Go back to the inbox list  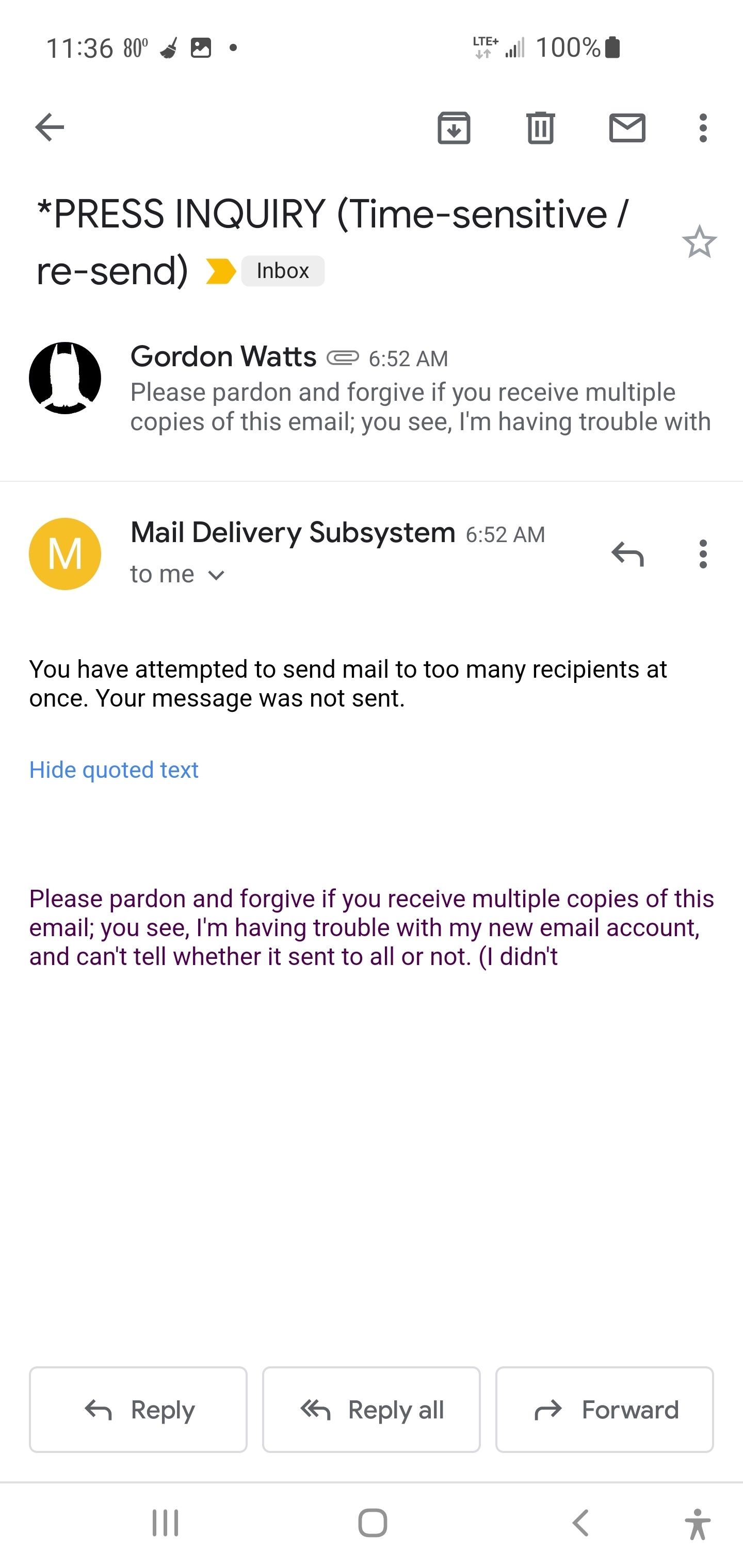(x=50, y=128)
